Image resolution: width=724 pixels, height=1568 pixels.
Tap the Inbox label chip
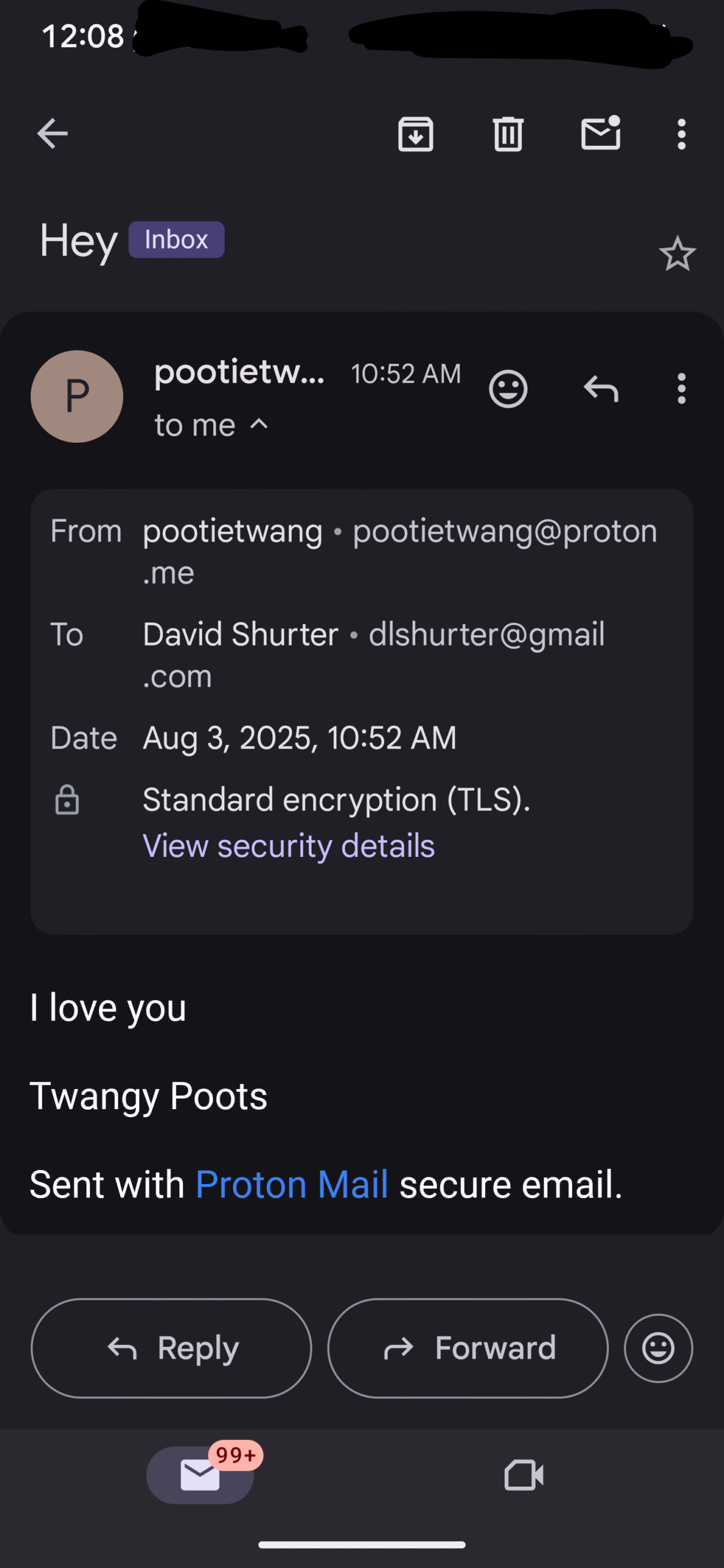176,239
